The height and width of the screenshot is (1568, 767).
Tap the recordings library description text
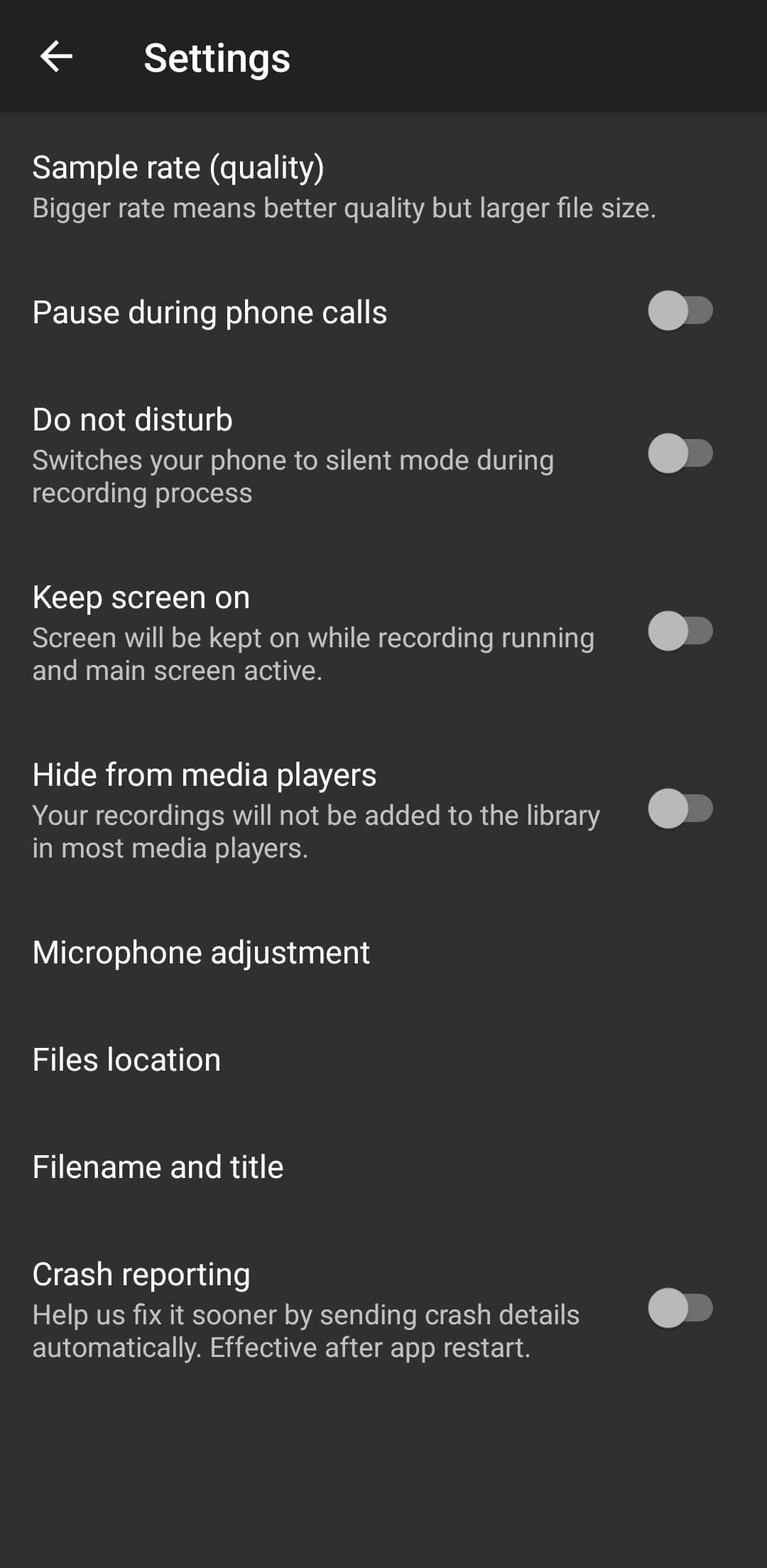(316, 831)
